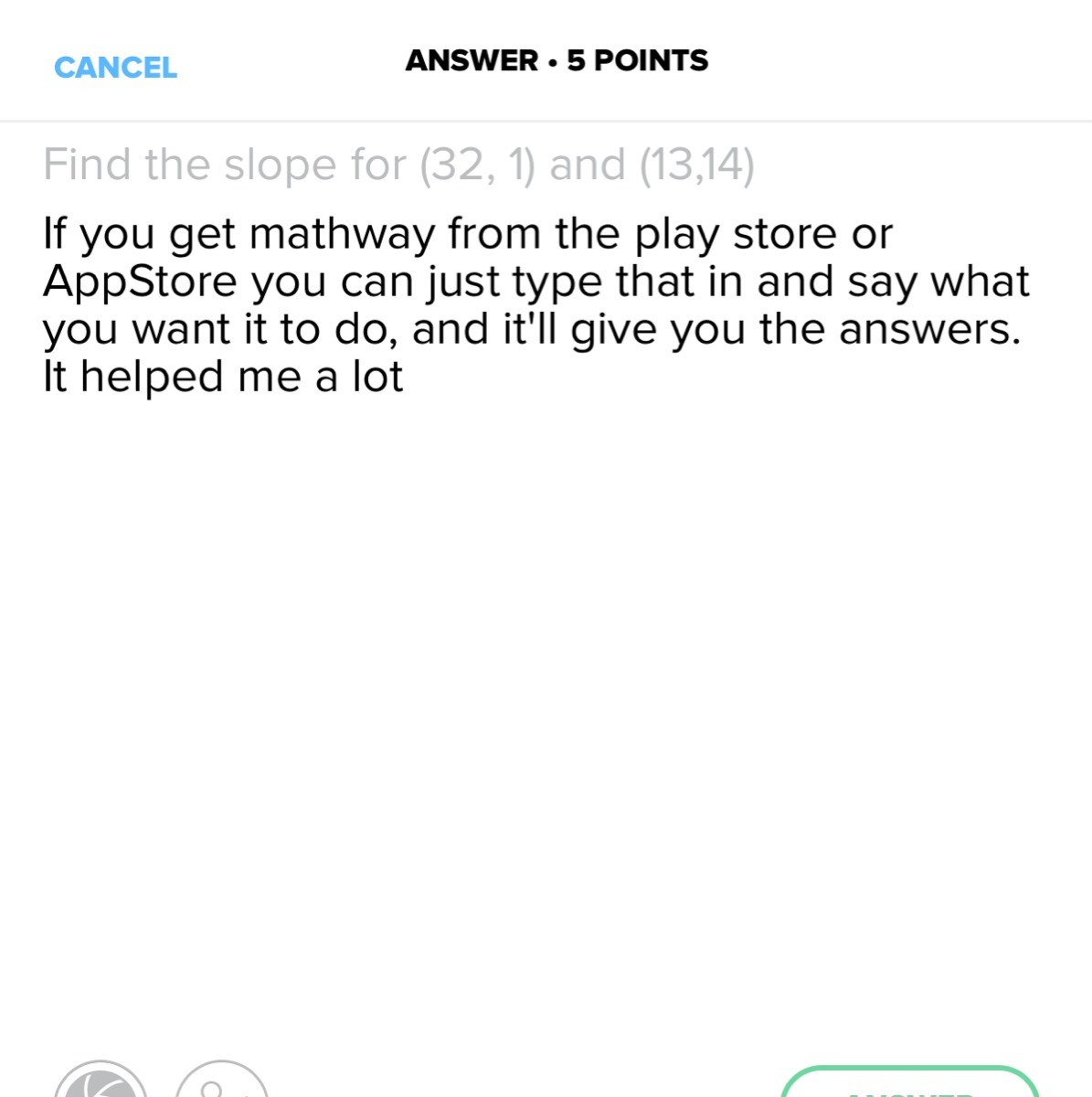Edit the answer text about mathway
Viewport: 1092px width, 1097px height.
click(535, 305)
